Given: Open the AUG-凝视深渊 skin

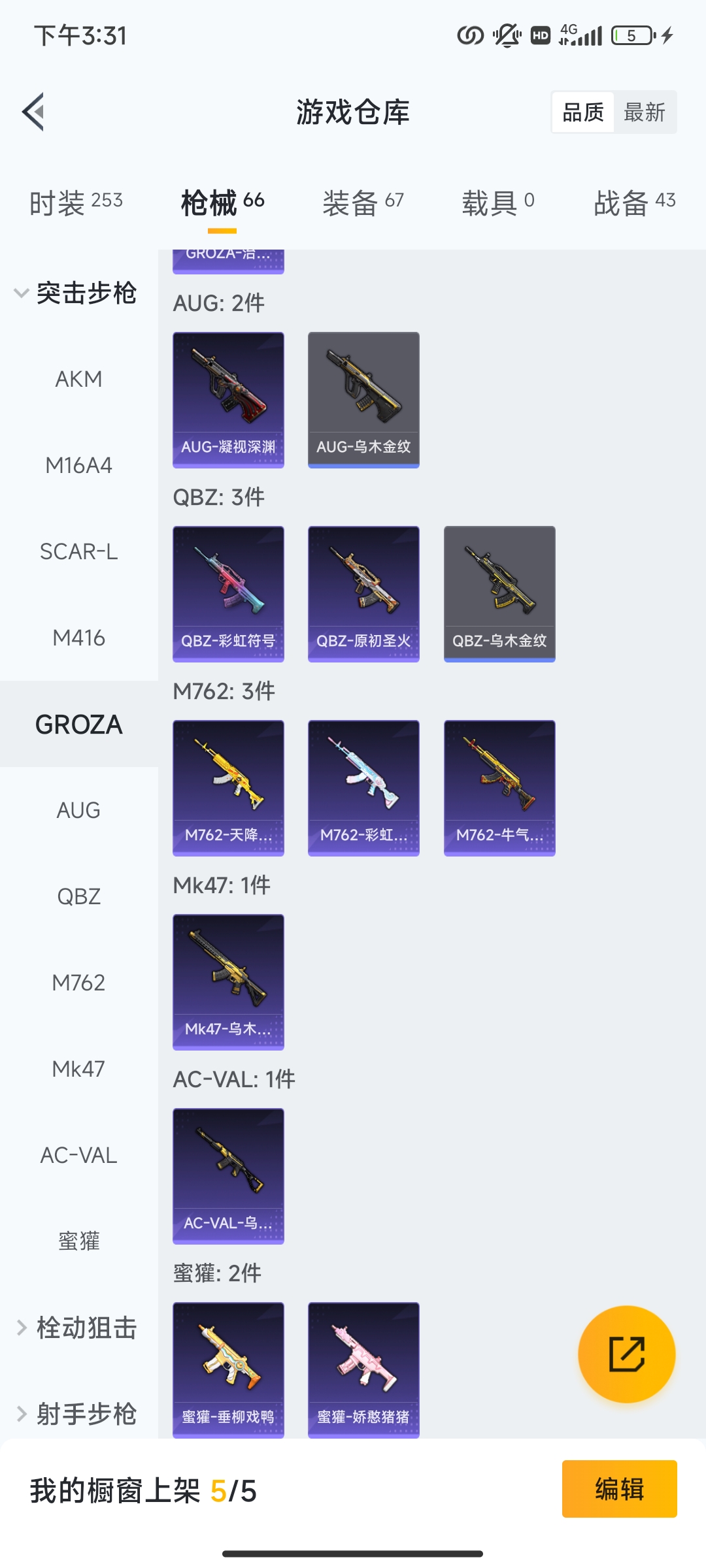Looking at the screenshot, I should pyautogui.click(x=228, y=400).
